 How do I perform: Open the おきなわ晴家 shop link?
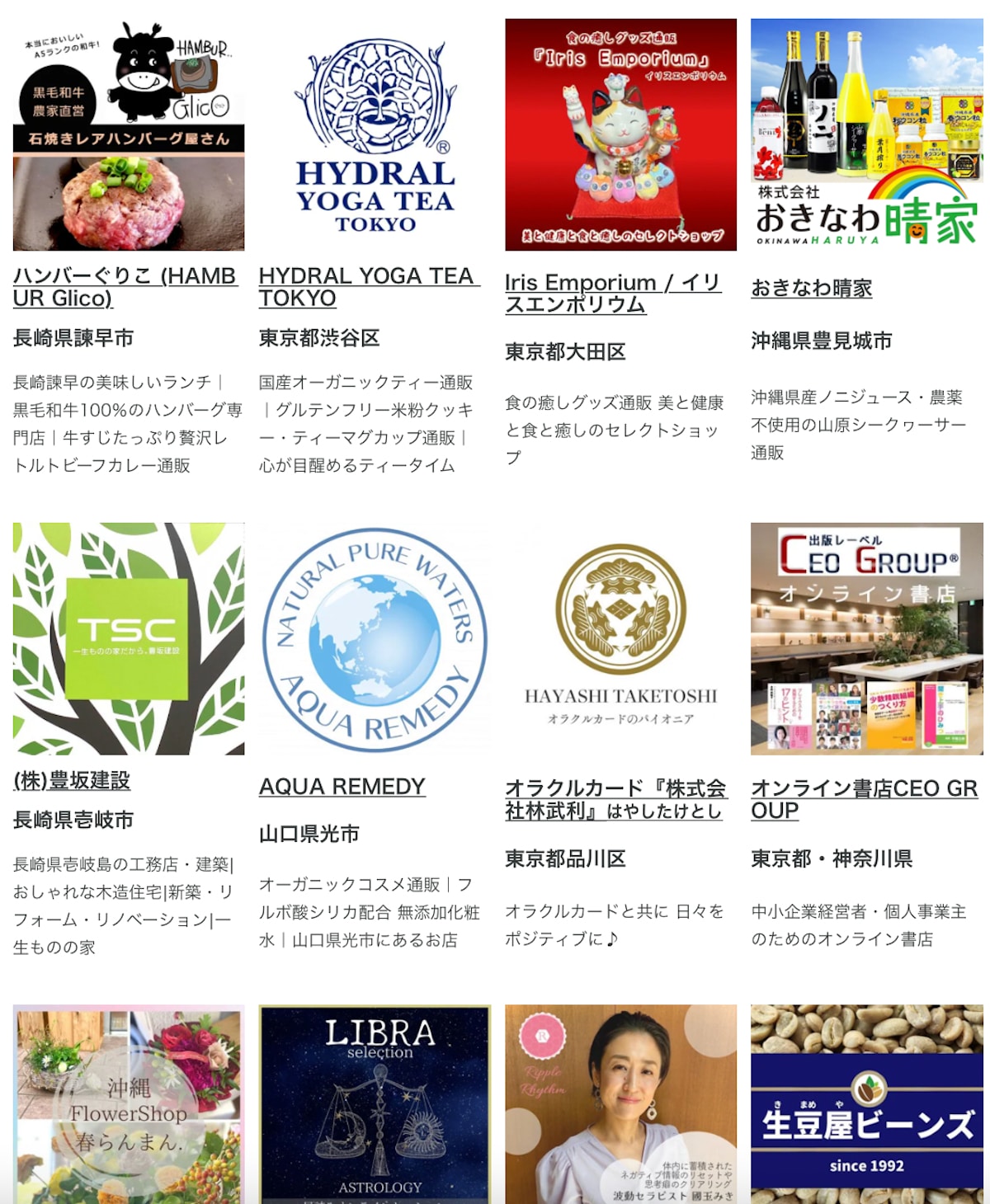pos(811,288)
